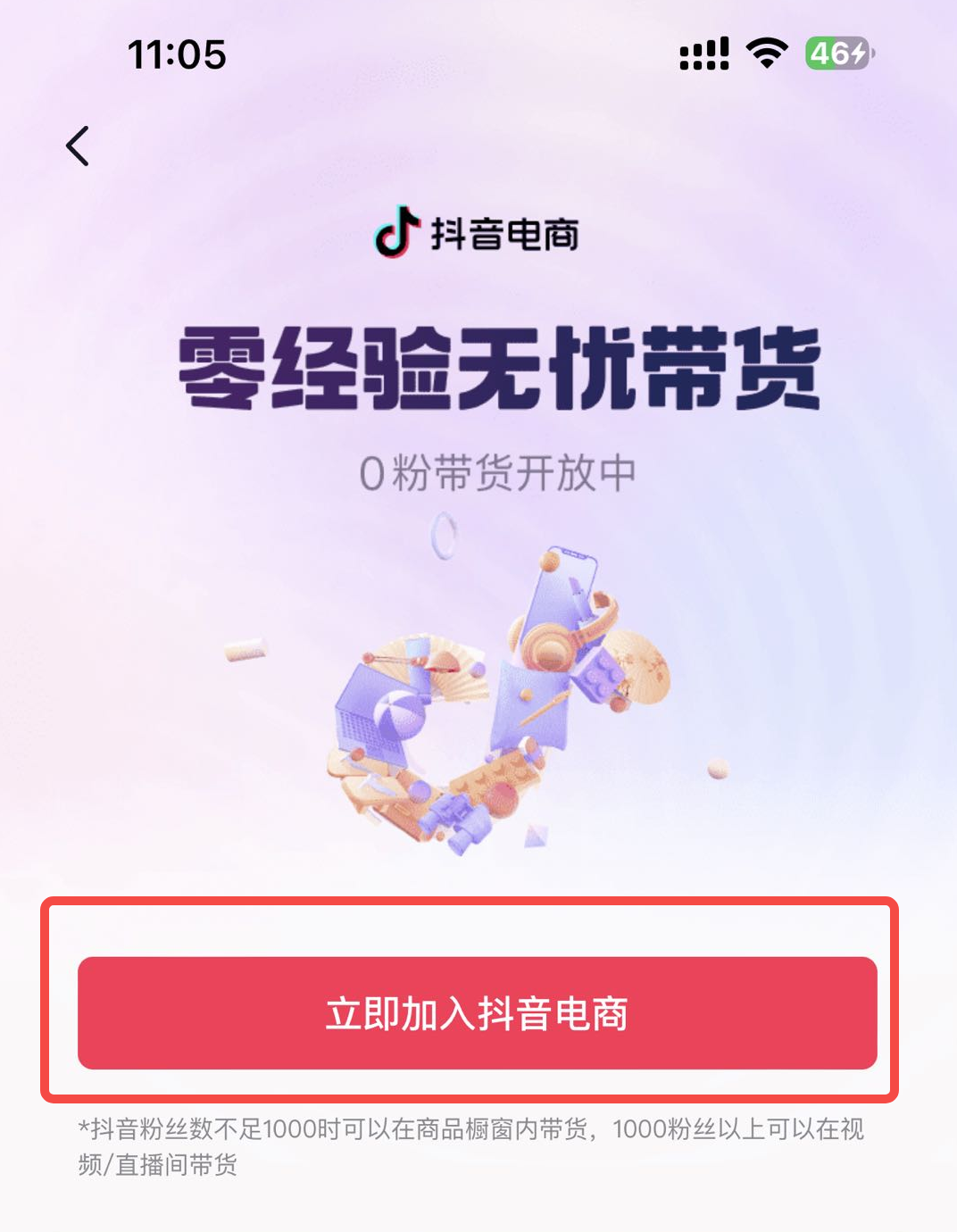
Task: Go back using the top-left arrow
Action: pos(78,146)
